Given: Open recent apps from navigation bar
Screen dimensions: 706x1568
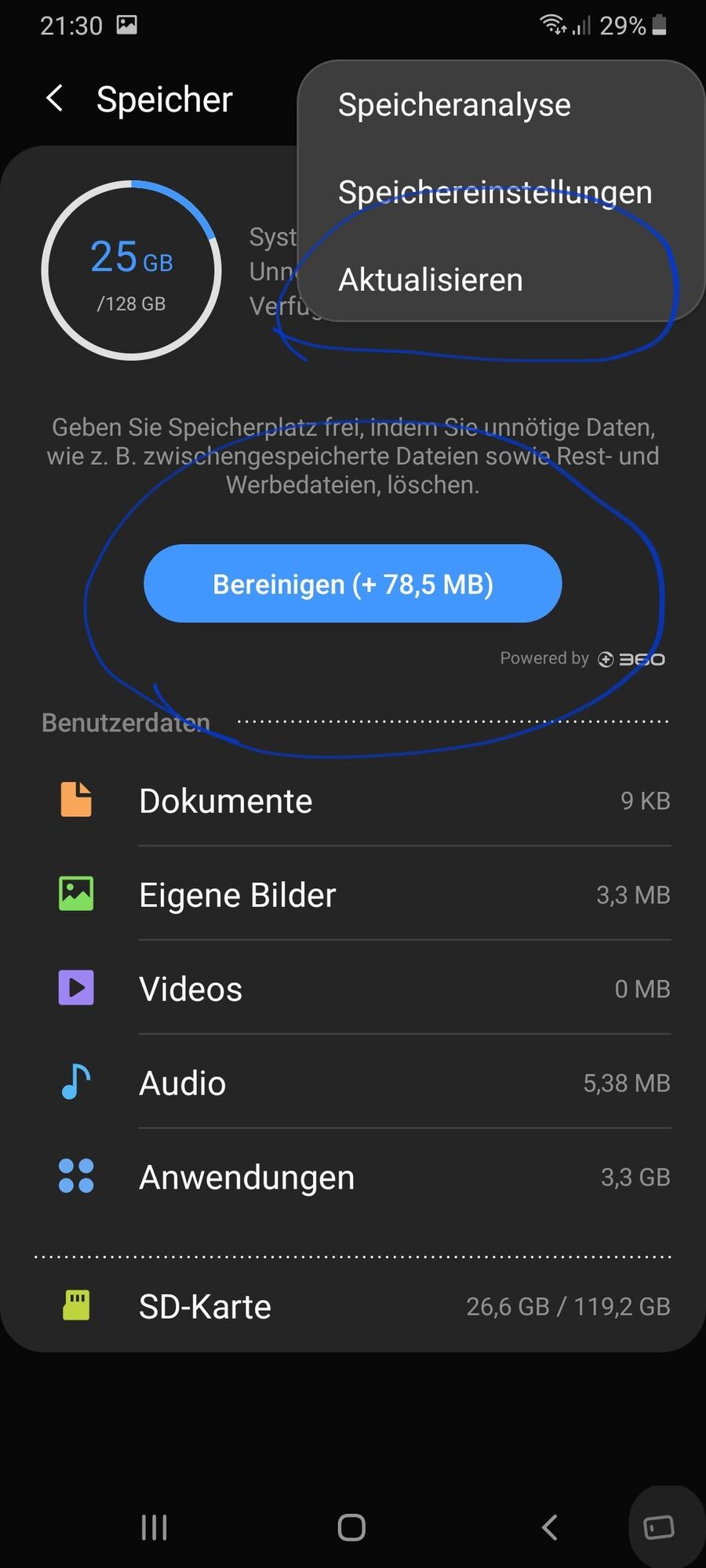Looking at the screenshot, I should tap(154, 1527).
